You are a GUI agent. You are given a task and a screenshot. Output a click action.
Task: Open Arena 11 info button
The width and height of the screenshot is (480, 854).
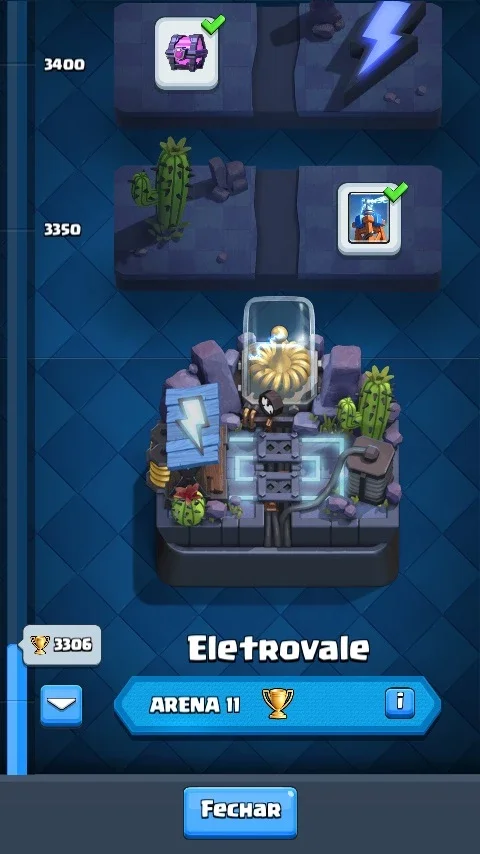click(400, 703)
